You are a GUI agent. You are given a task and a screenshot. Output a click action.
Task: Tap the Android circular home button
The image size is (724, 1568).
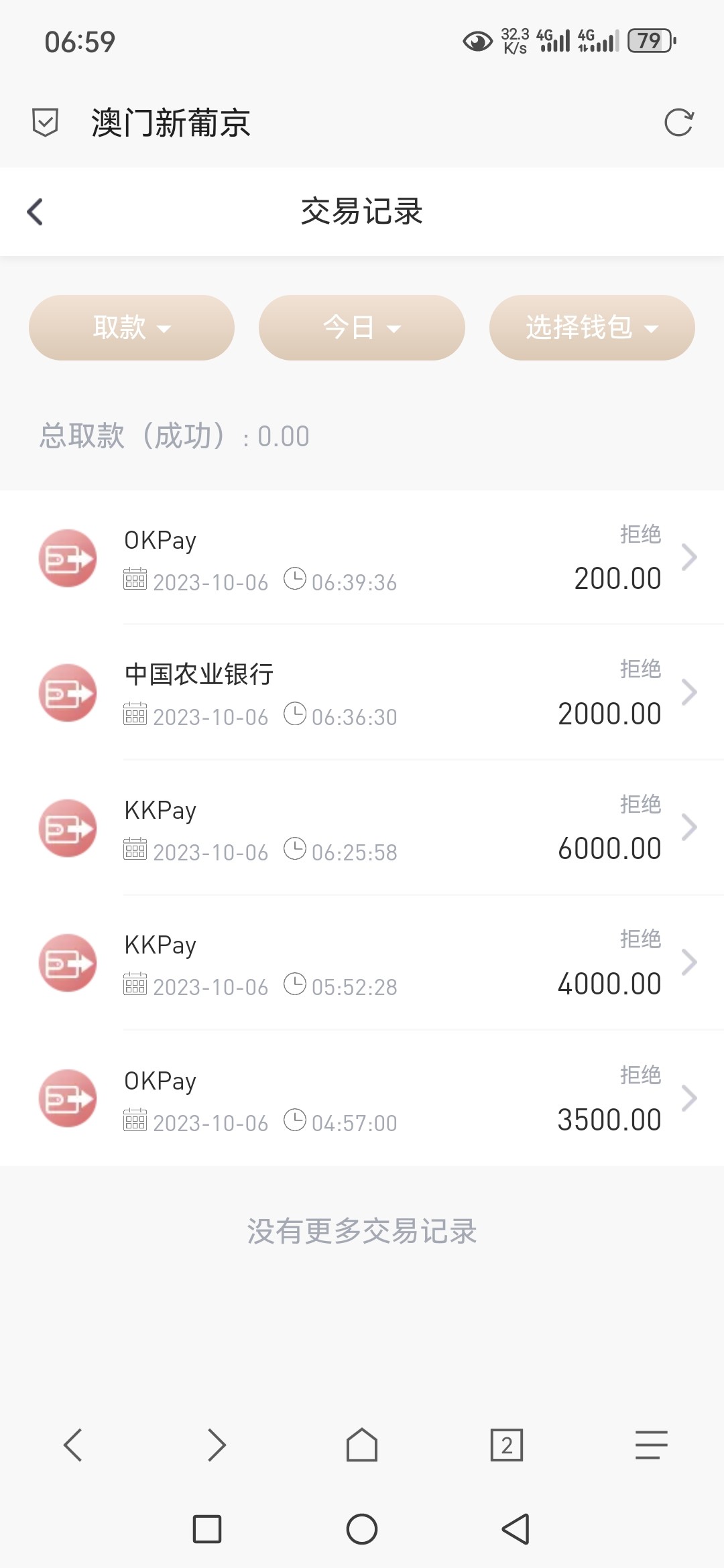362,1530
